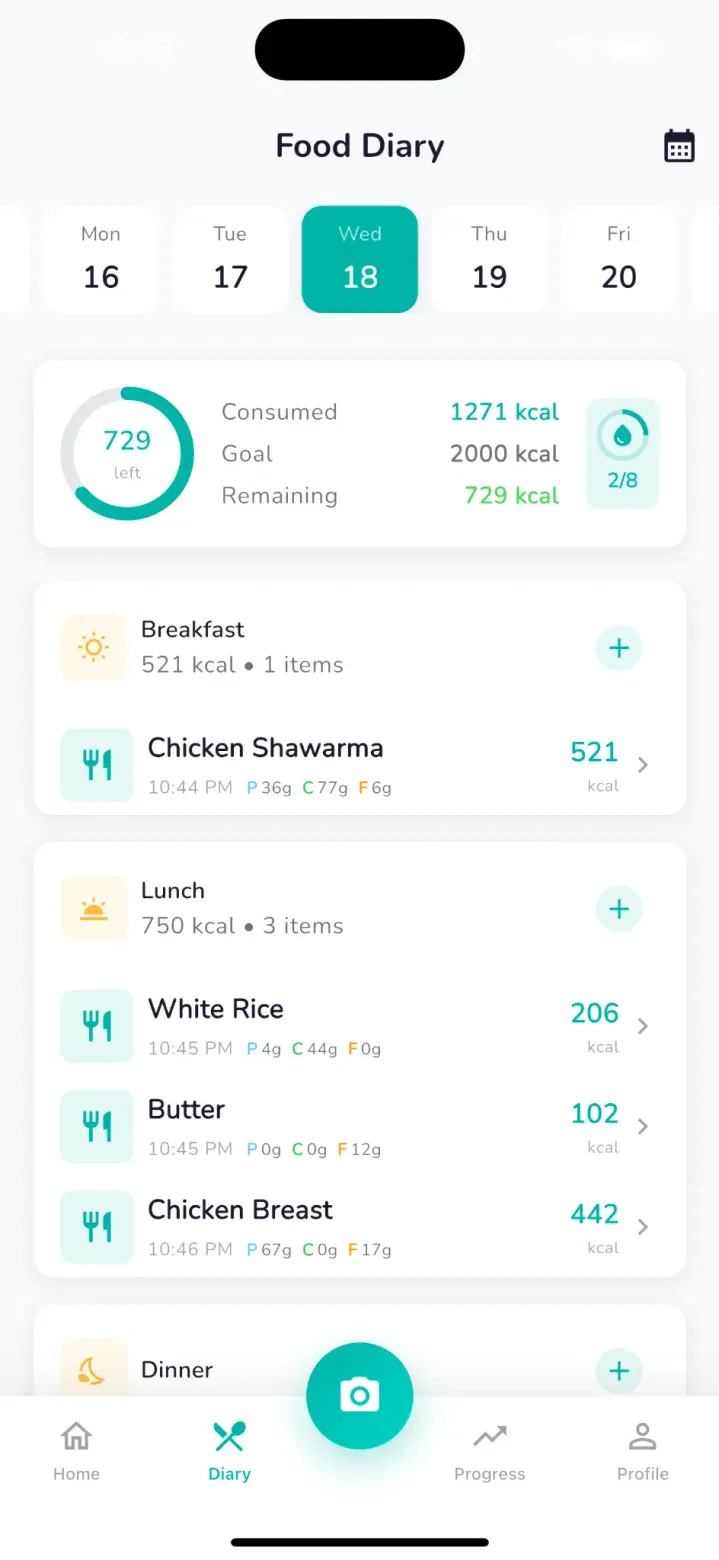Switch to the Progress tab
The width and height of the screenshot is (719, 1560).
point(489,1451)
